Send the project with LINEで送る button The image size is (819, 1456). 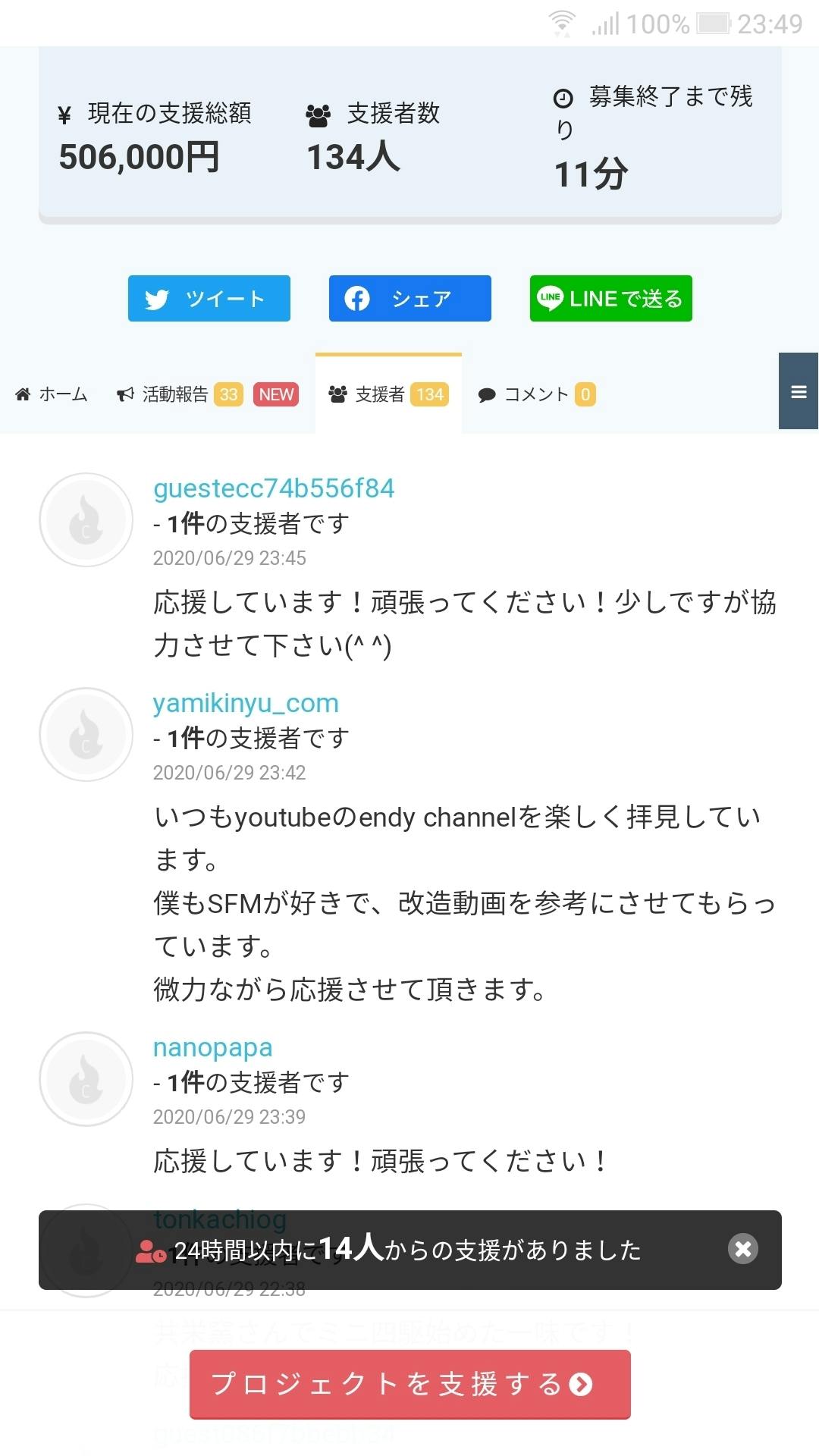(x=610, y=299)
